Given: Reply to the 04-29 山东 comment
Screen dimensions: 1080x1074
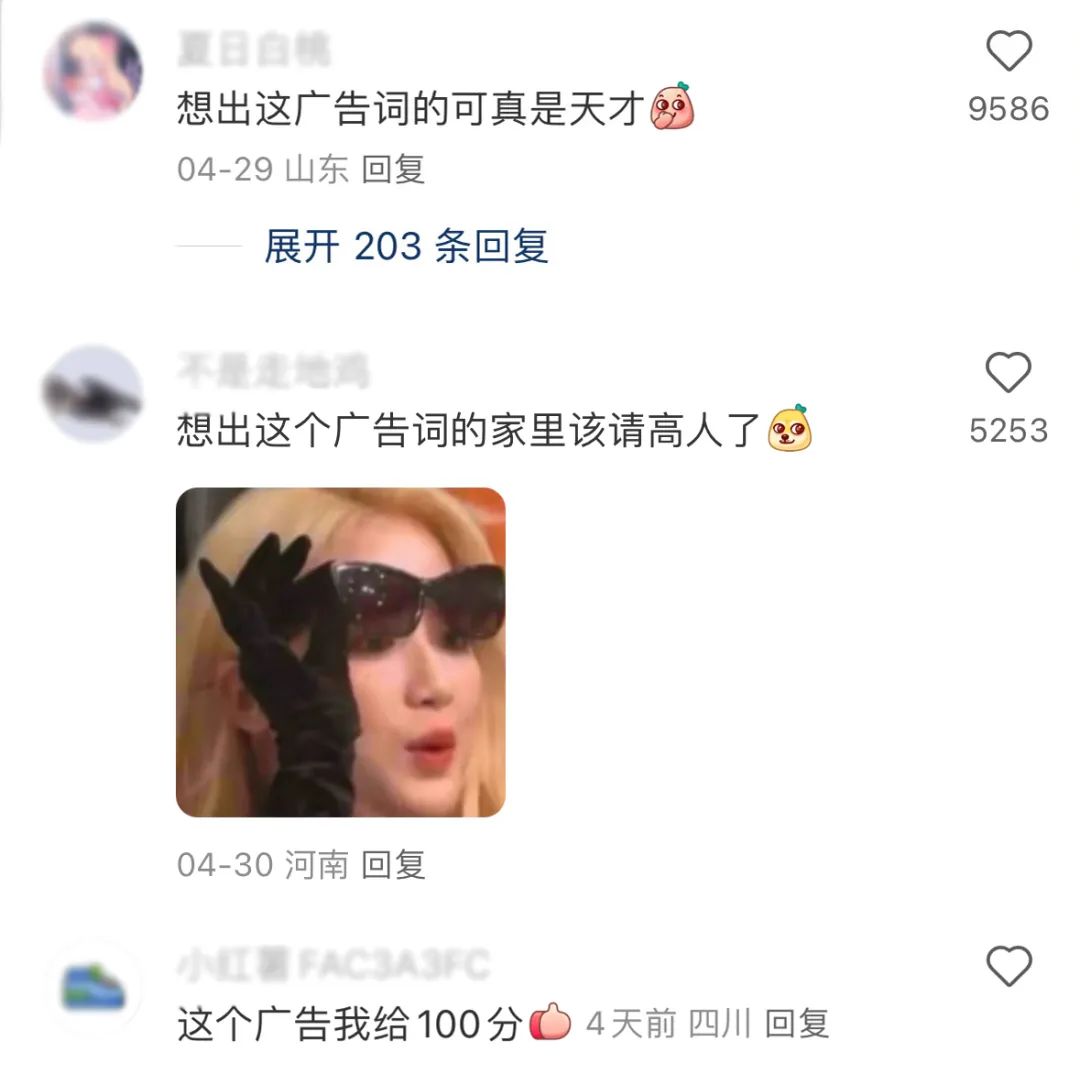Looking at the screenshot, I should click(x=393, y=169).
